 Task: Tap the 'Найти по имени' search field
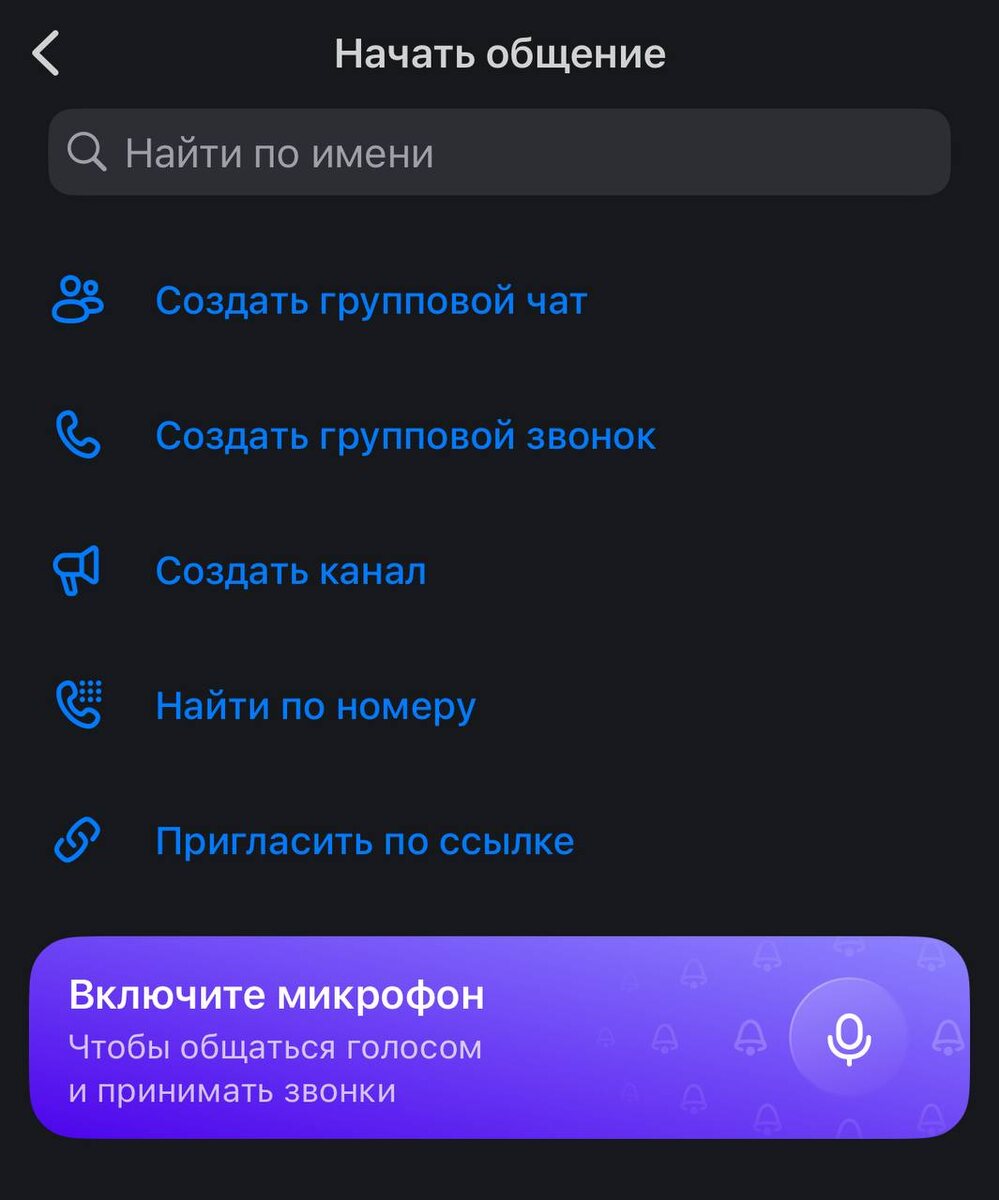(x=499, y=152)
